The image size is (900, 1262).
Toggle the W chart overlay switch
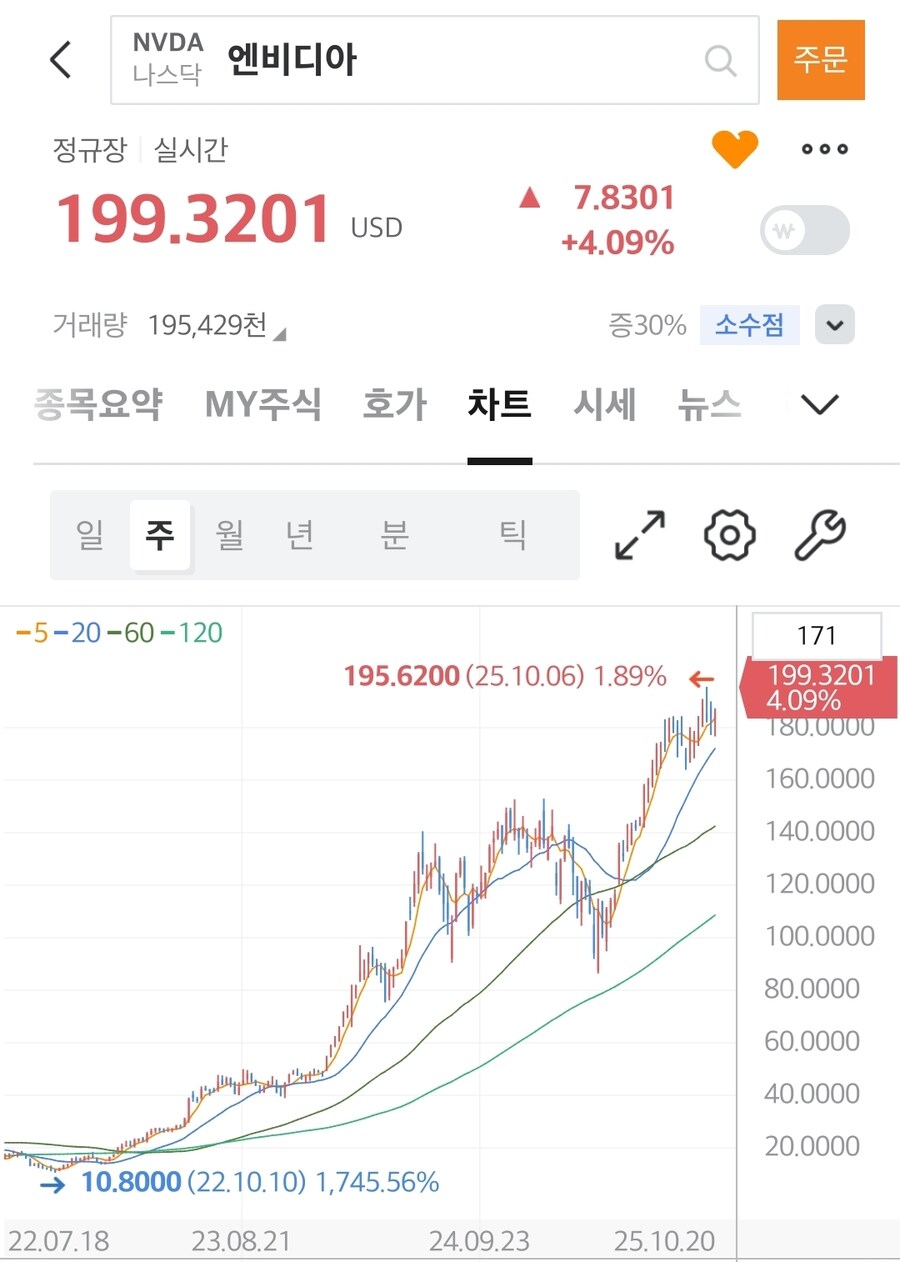804,230
